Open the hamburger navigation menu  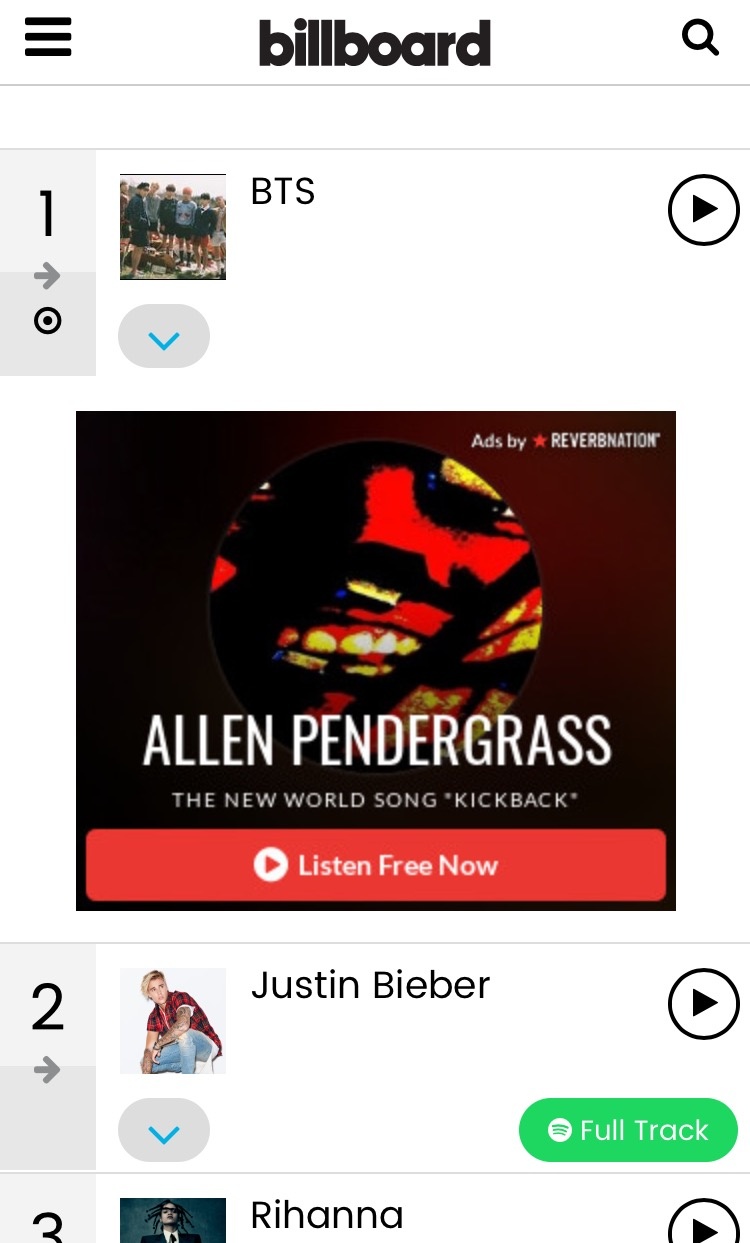(x=47, y=38)
